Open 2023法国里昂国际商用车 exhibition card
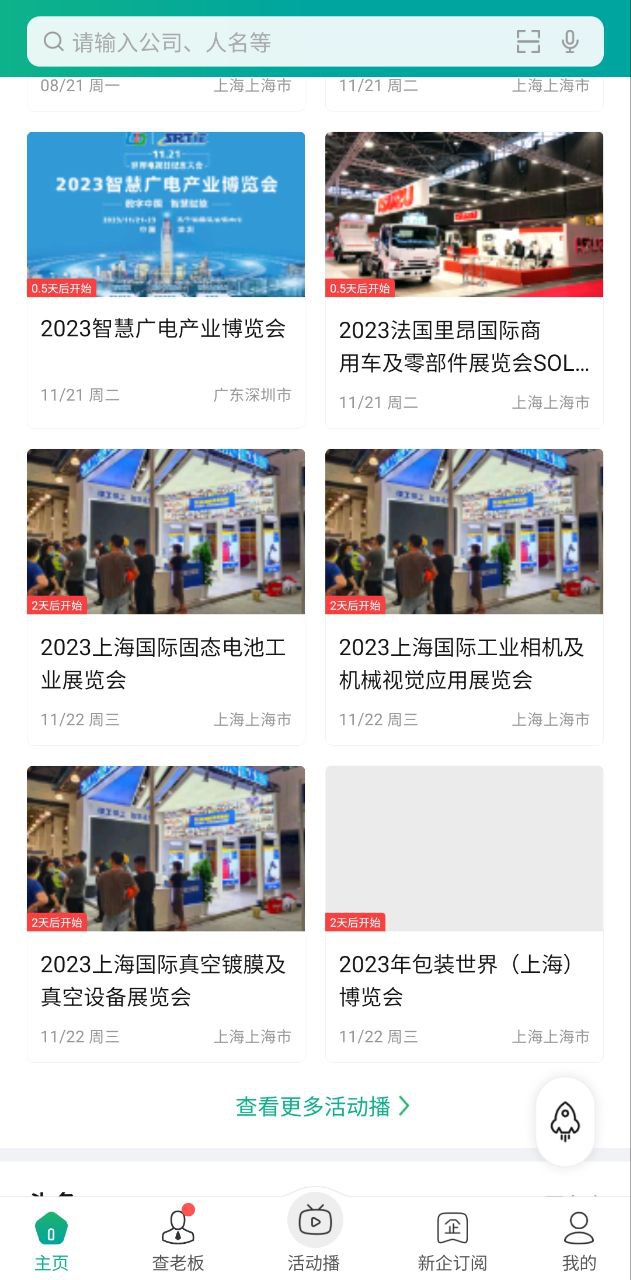 (x=464, y=280)
